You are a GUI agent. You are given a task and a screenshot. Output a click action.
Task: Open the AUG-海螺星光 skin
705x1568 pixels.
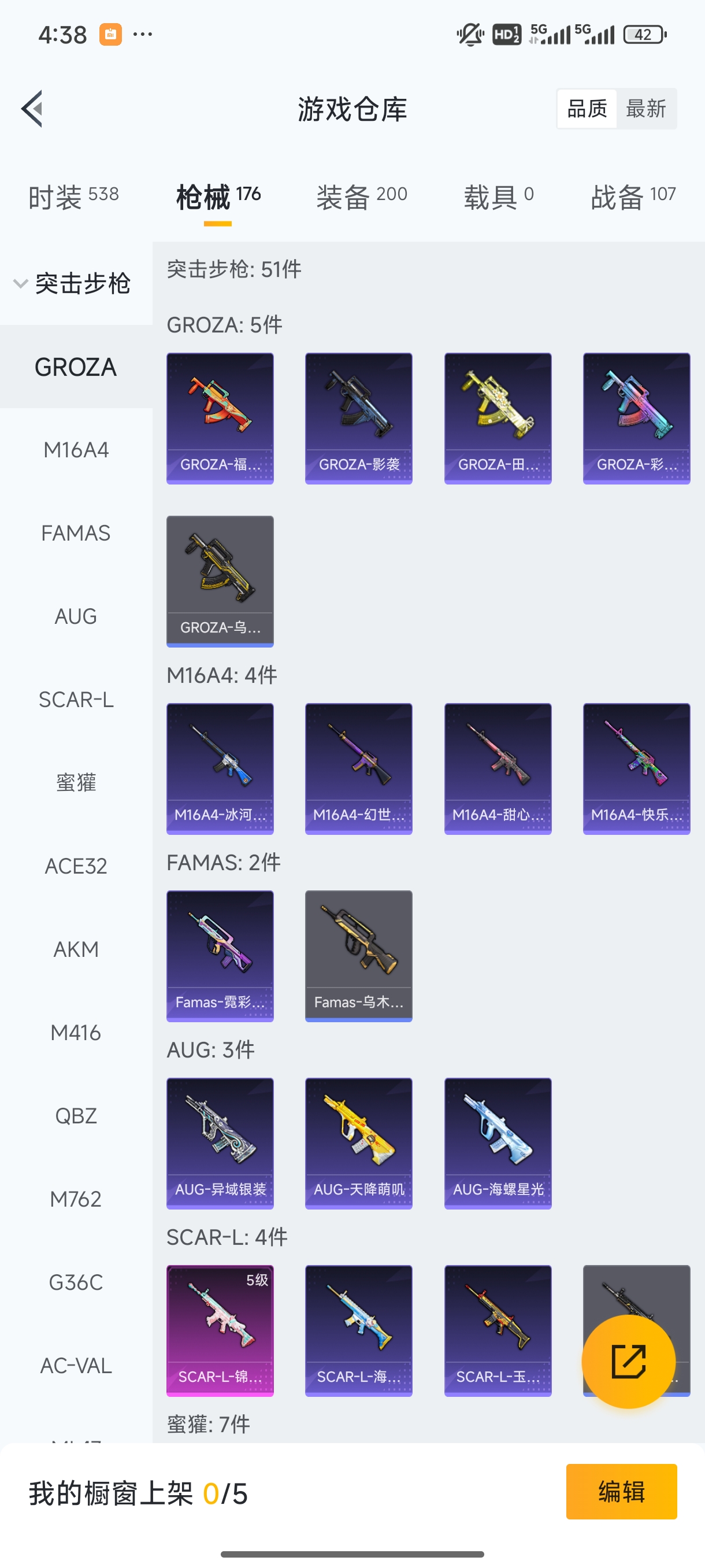tap(498, 1142)
